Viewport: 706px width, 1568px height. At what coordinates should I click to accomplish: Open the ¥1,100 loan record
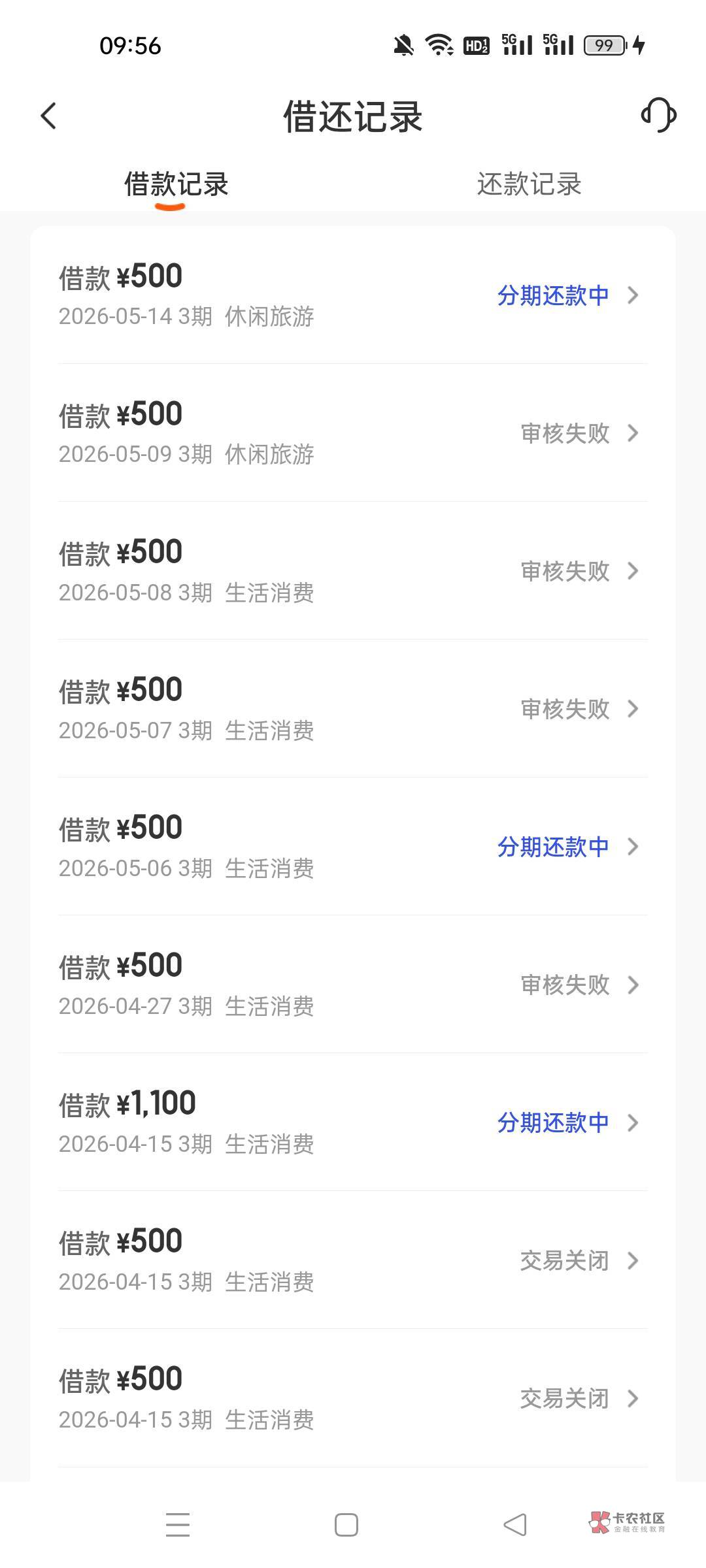353,1122
